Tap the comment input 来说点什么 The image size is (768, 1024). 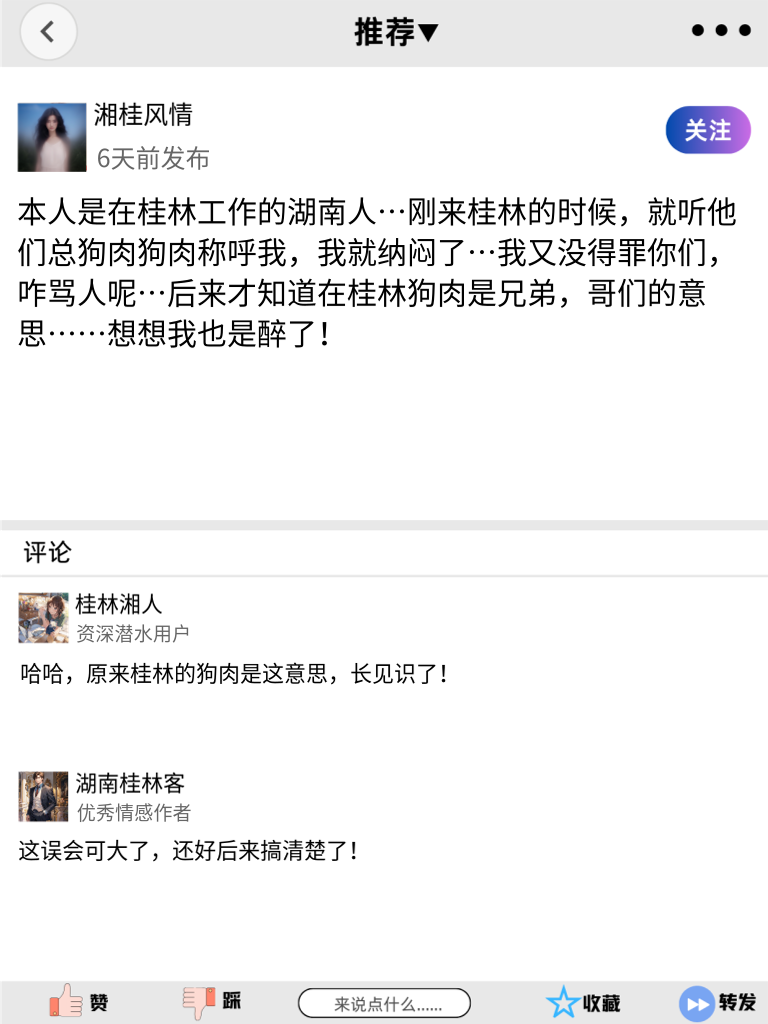pos(385,1002)
